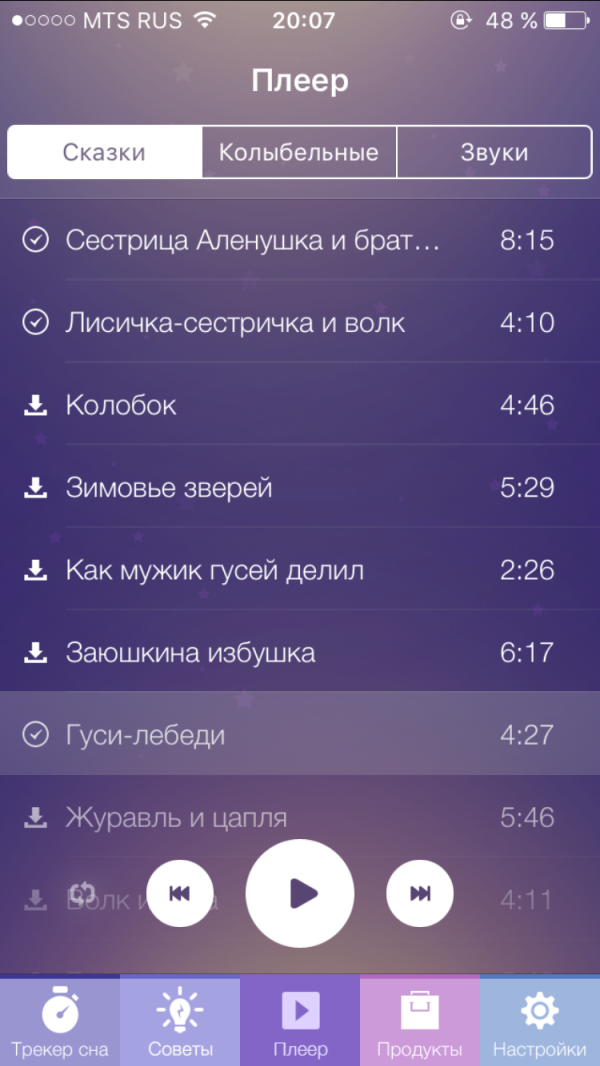The image size is (600, 1066).
Task: Switch to the Звуки segment
Action: coord(494,152)
